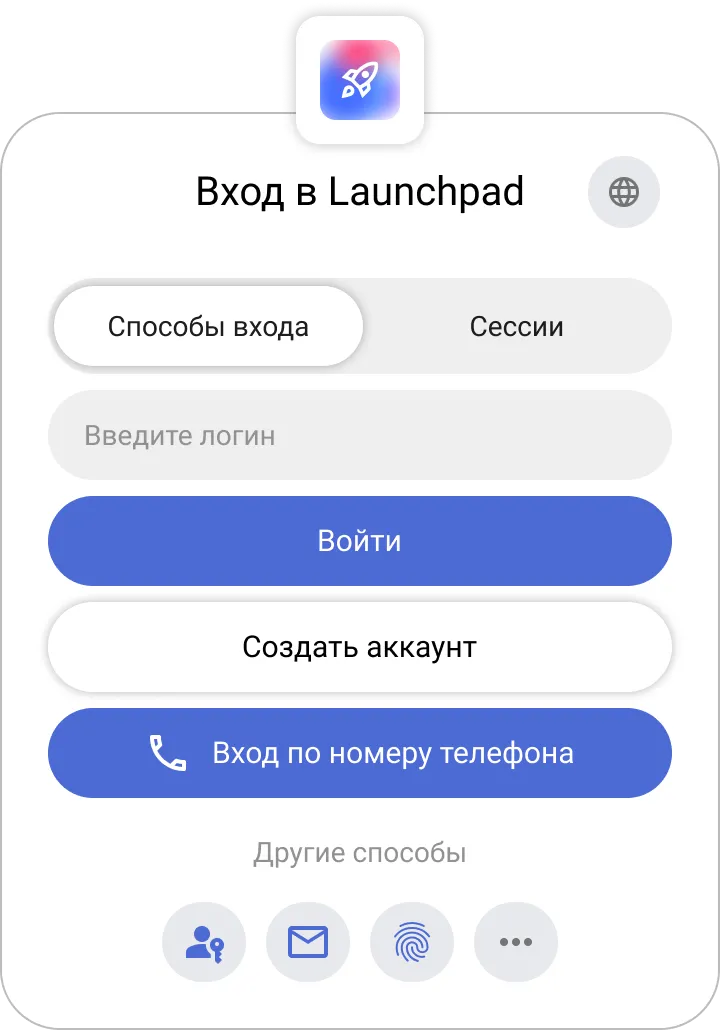The width and height of the screenshot is (720, 1030).
Task: Choose Вход по номеру телефона
Action: (x=360, y=753)
